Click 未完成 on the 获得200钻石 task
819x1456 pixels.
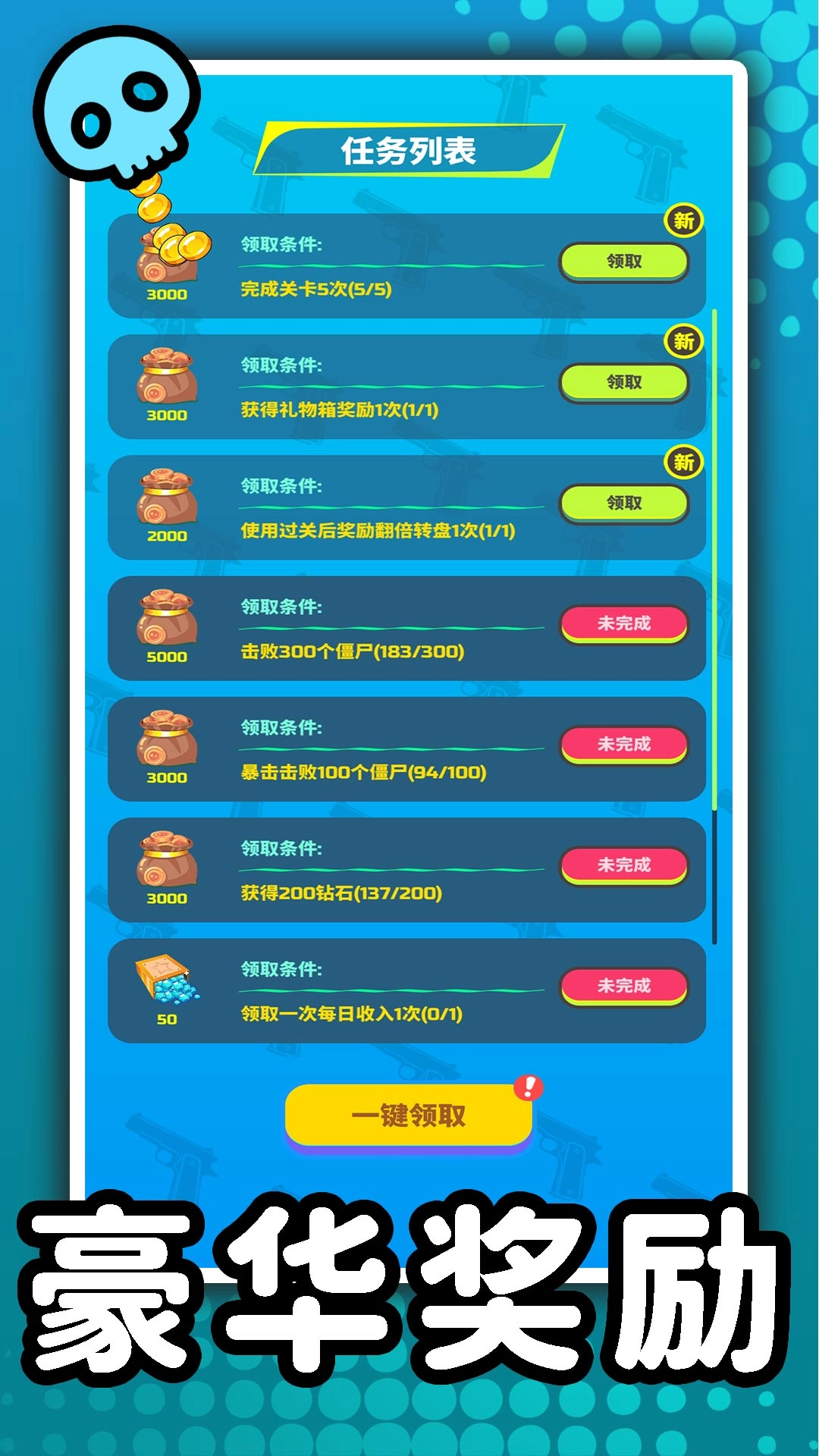pos(623,864)
